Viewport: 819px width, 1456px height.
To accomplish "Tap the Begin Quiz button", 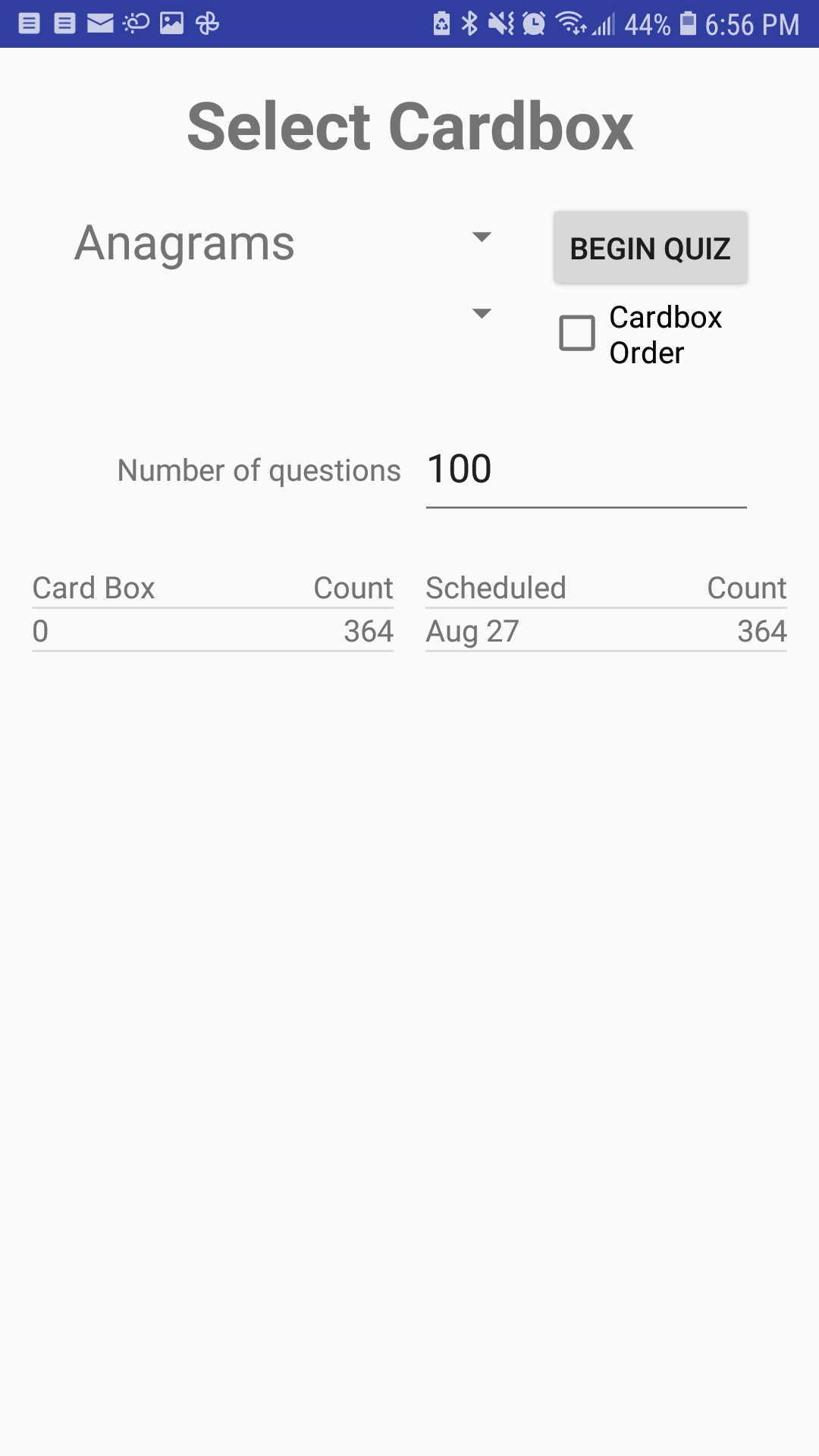I will 650,248.
